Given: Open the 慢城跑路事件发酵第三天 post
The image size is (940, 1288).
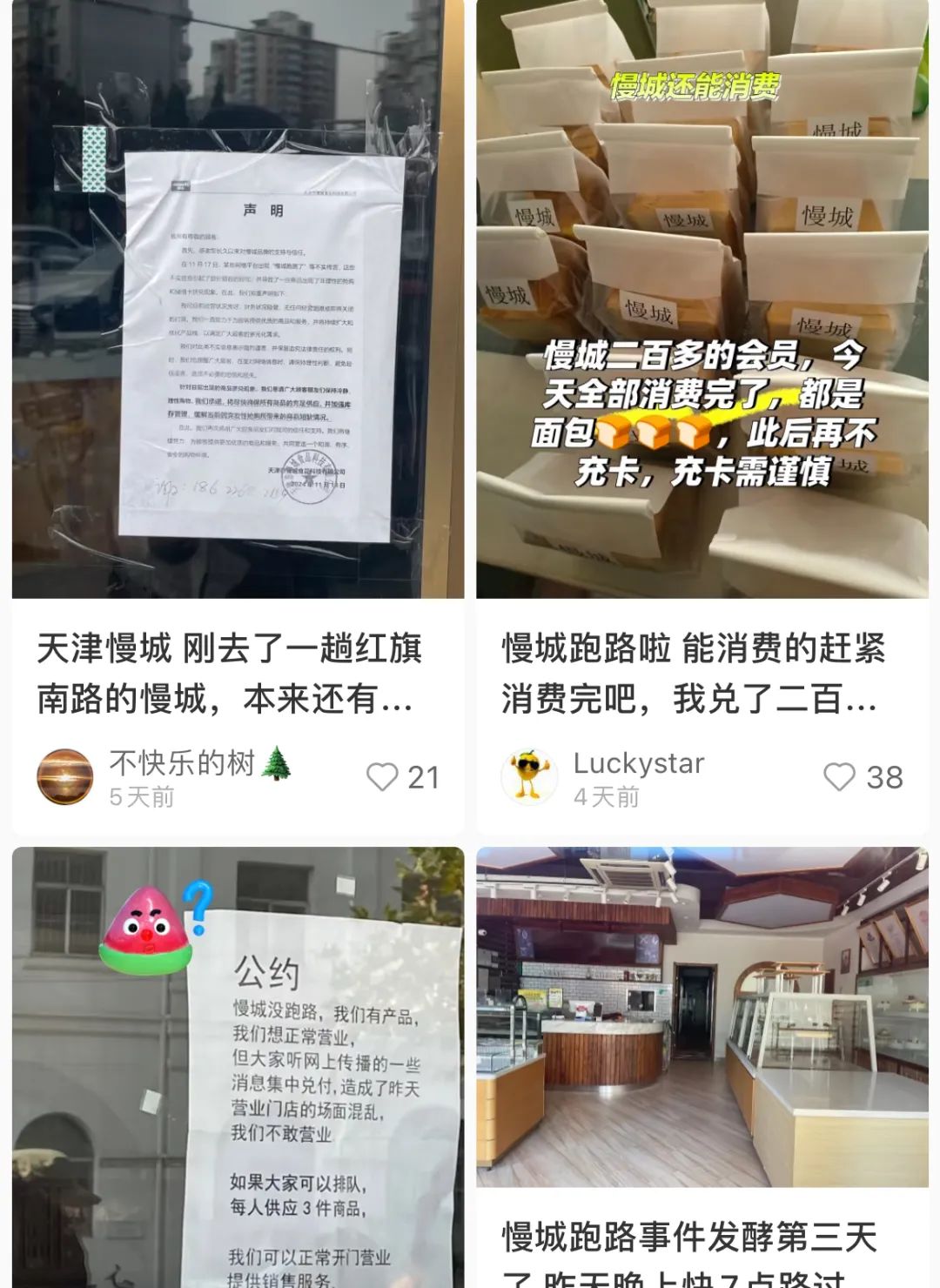Looking at the screenshot, I should pyautogui.click(x=702, y=1018).
